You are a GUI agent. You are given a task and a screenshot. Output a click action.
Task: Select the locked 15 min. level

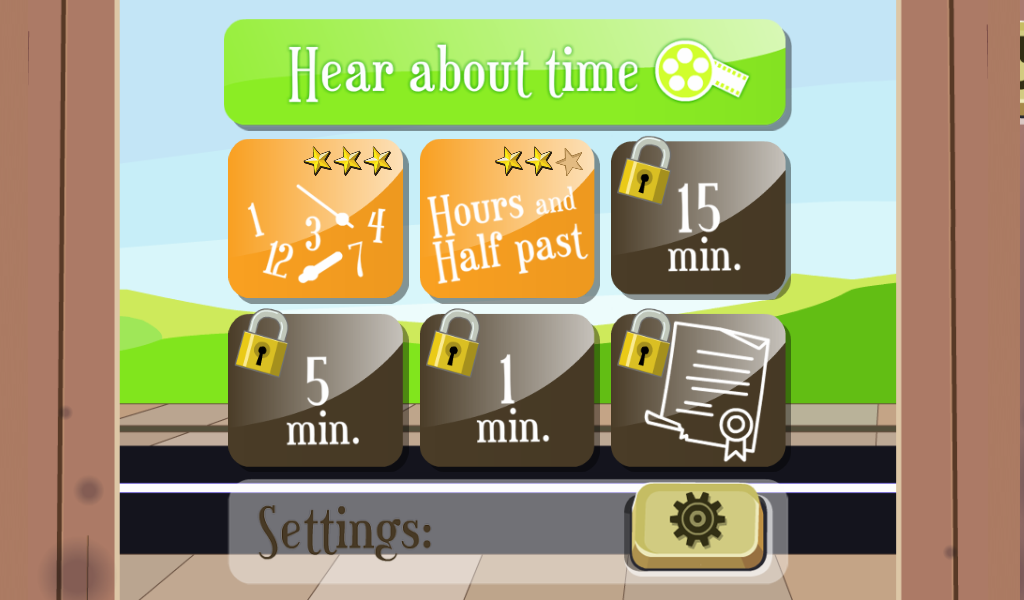point(699,220)
